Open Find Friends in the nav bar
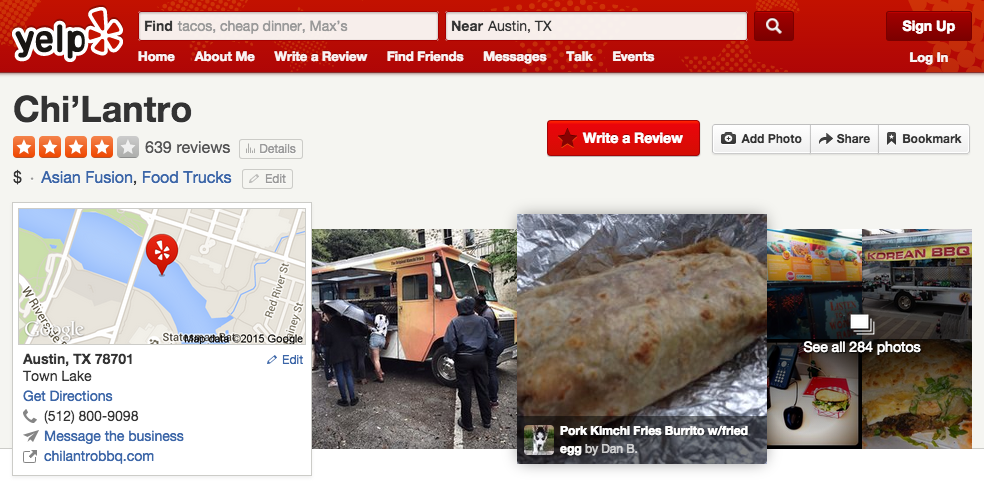 pos(425,57)
